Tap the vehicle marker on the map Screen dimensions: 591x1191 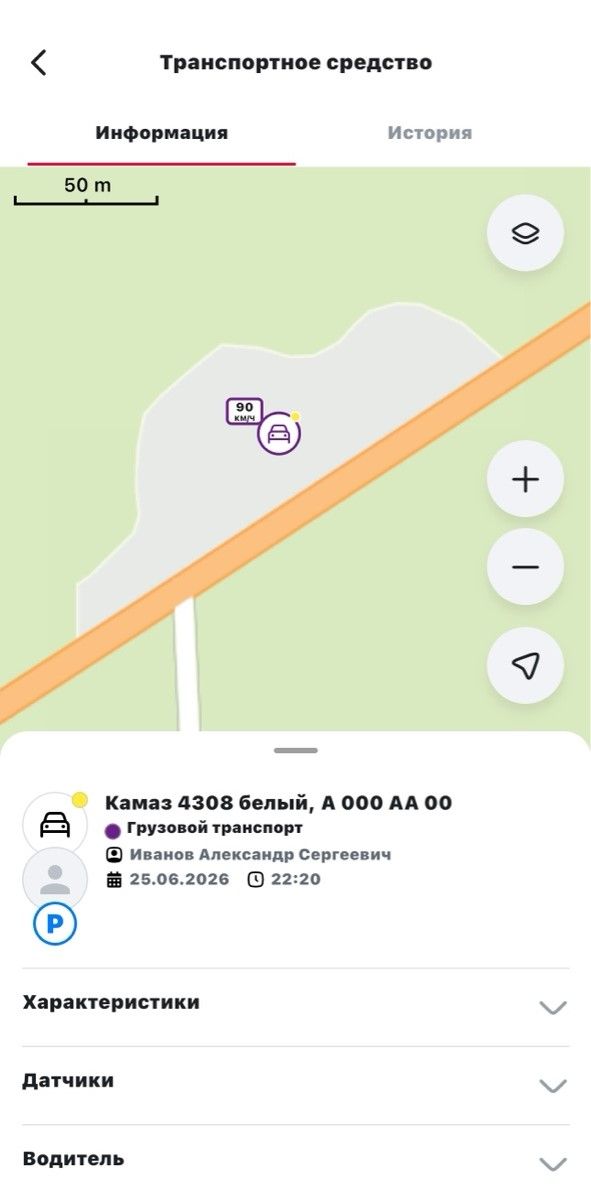click(x=279, y=434)
